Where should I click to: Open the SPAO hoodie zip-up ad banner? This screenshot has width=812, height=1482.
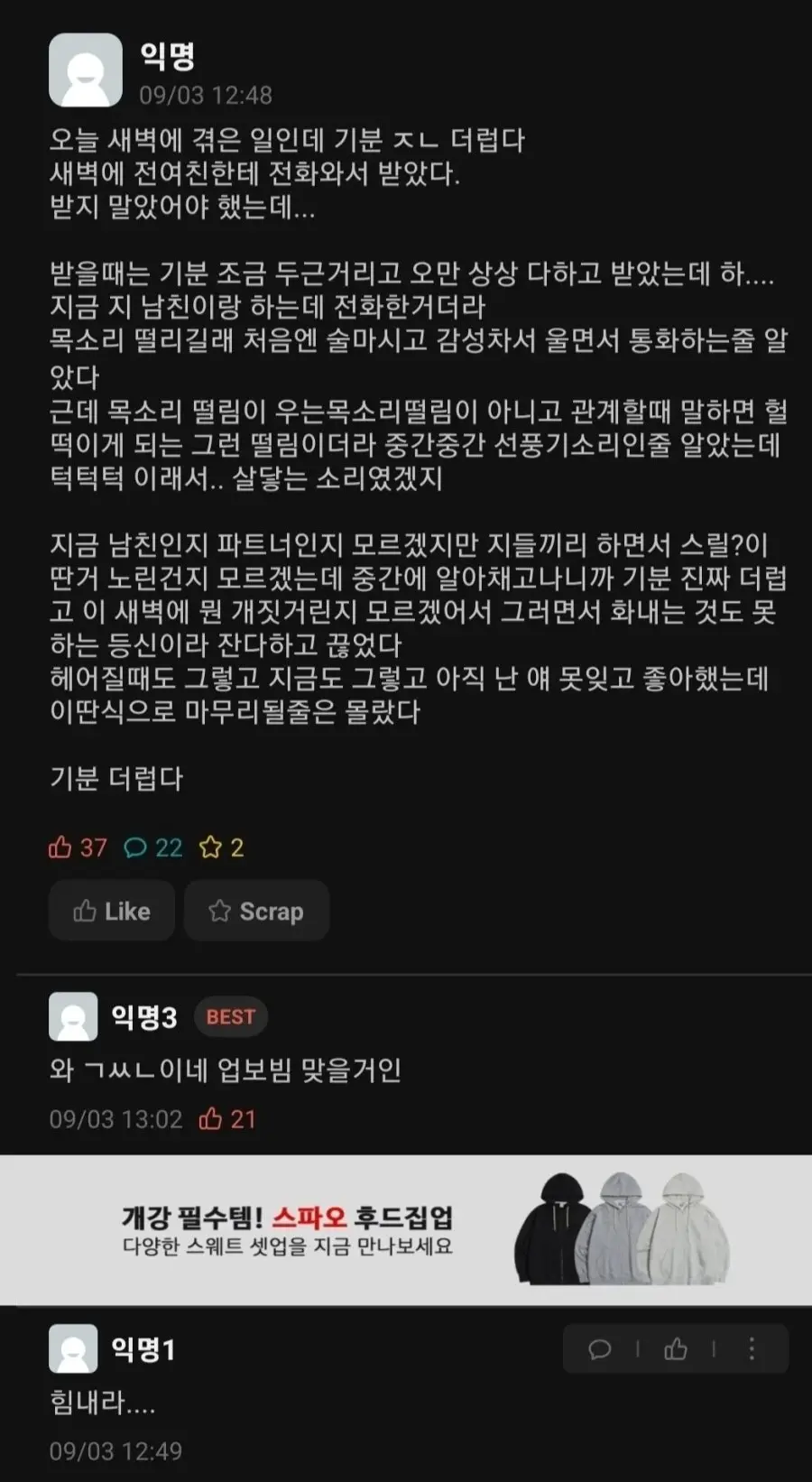click(x=406, y=1229)
